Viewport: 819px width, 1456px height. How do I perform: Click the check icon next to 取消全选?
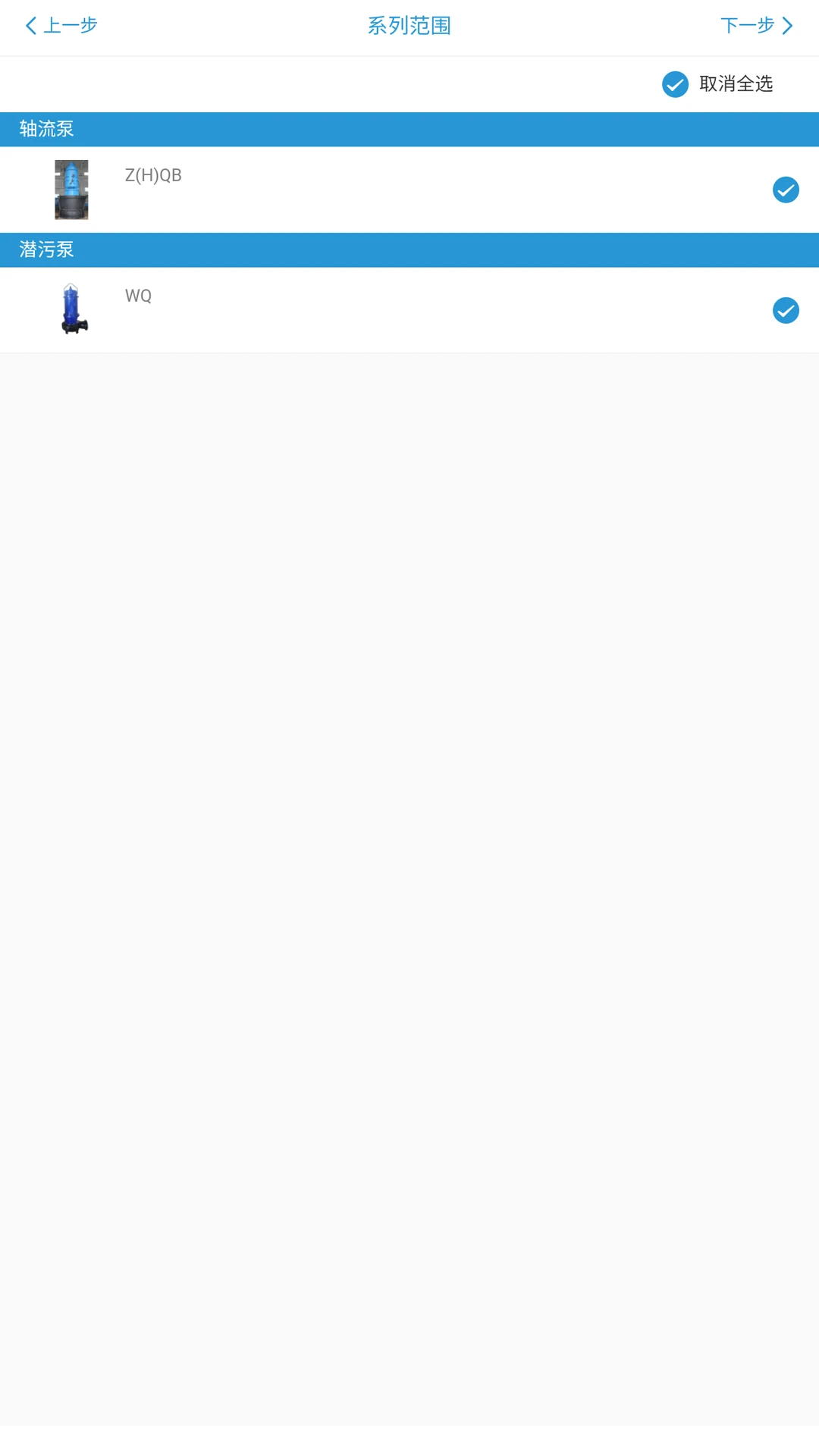click(673, 84)
